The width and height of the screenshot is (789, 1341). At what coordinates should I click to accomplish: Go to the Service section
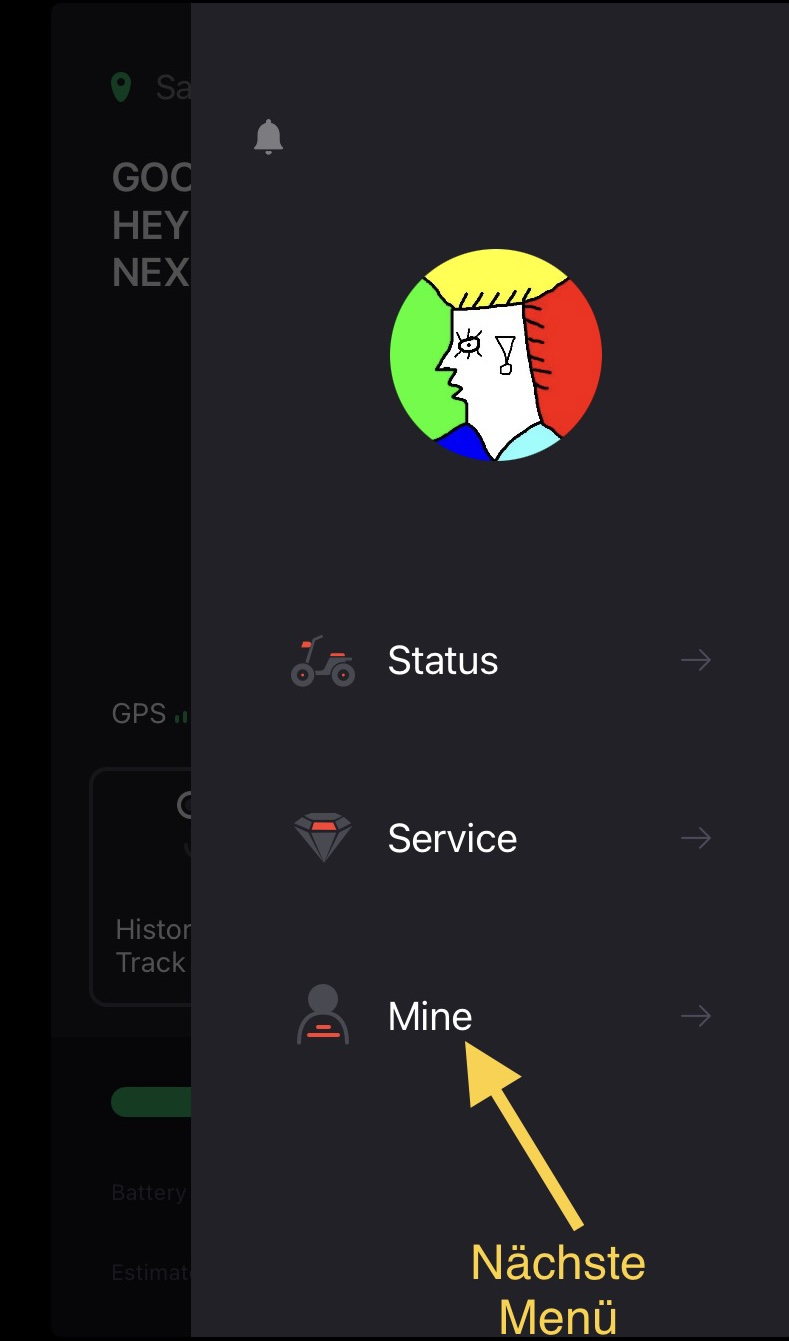click(452, 838)
